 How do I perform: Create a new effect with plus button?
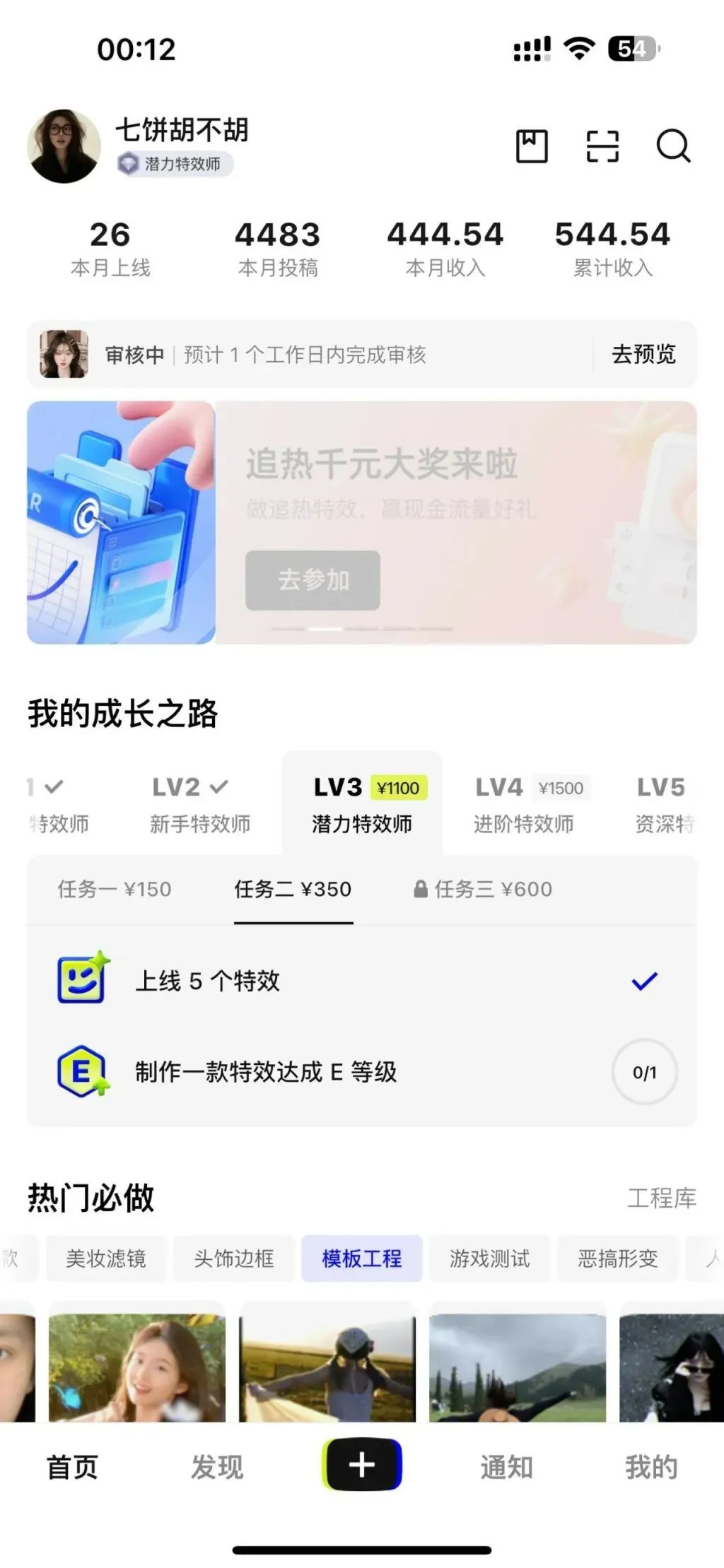click(x=362, y=1464)
